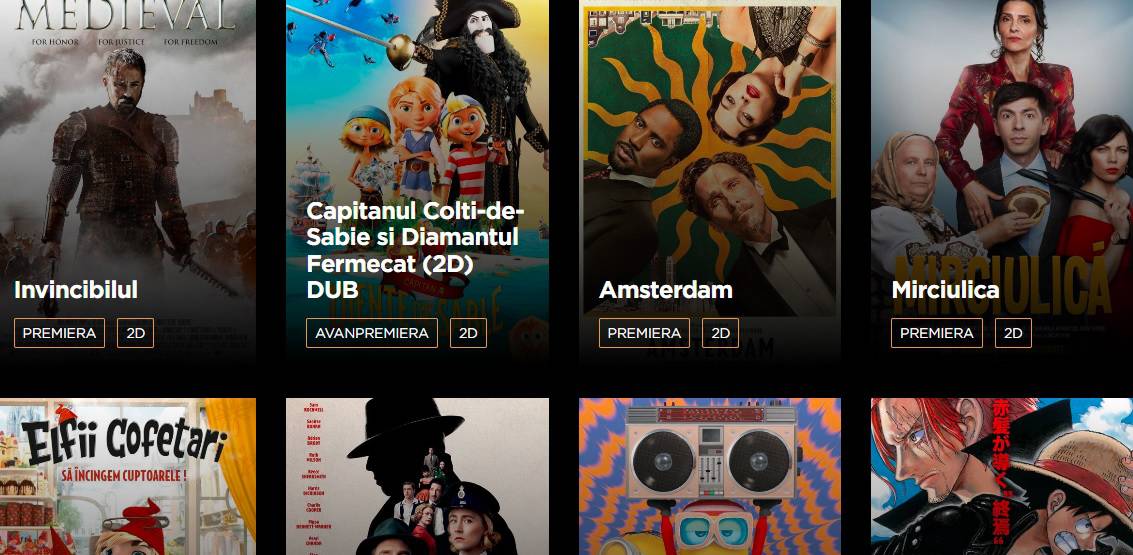Tap the PREMIERA tag under Invincibilul
The image size is (1133, 555).
pyautogui.click(x=59, y=333)
